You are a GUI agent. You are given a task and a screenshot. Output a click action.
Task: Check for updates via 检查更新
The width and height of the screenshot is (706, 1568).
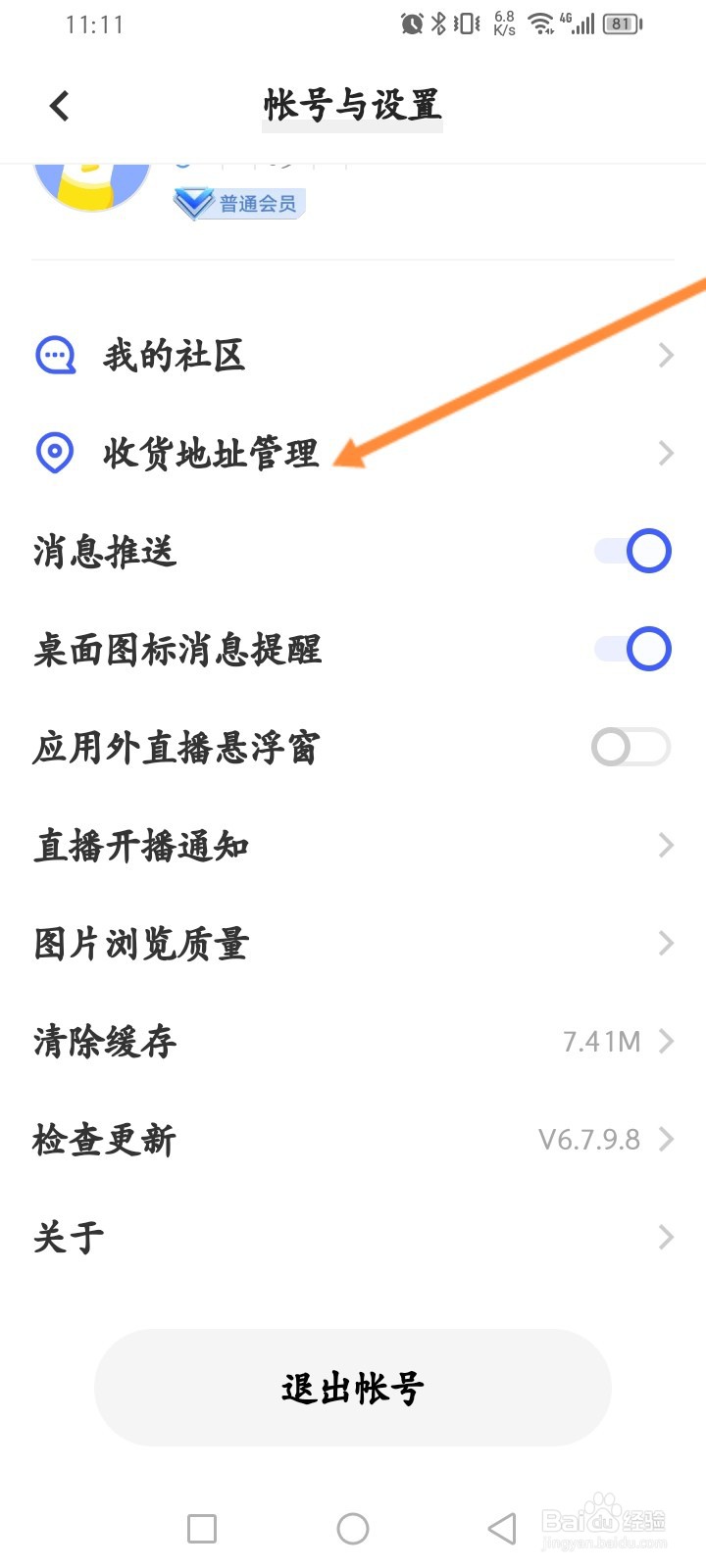353,1139
